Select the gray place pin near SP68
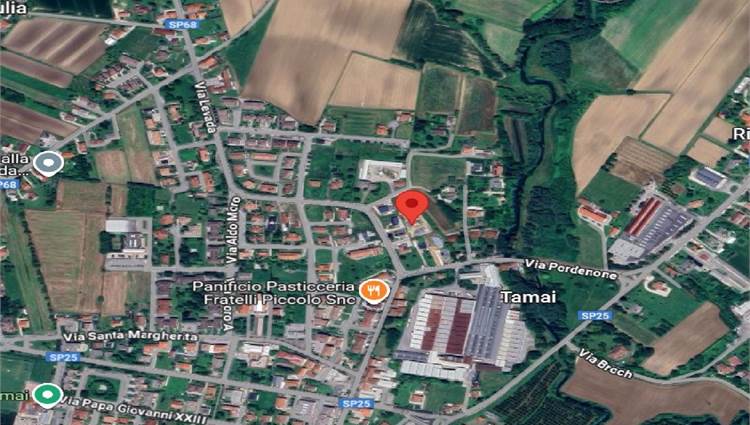 tap(48, 162)
